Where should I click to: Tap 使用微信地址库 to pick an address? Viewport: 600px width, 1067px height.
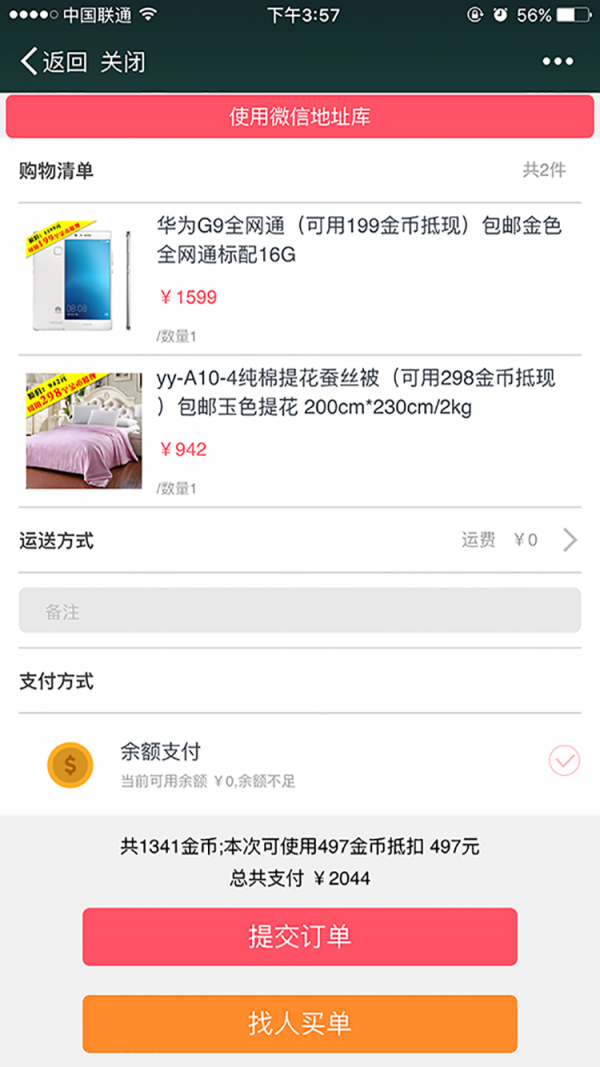tap(300, 117)
